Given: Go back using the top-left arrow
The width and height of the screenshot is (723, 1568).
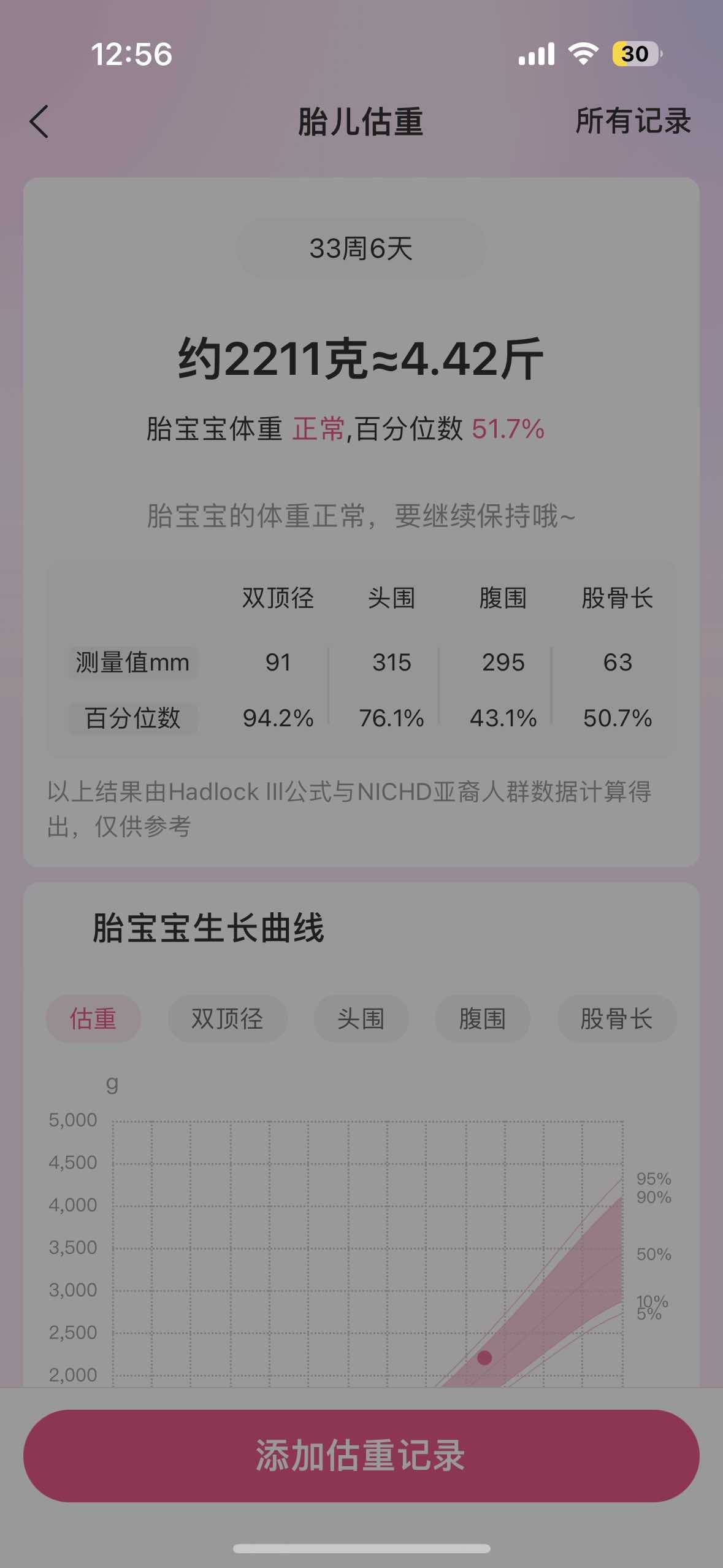Looking at the screenshot, I should tap(39, 121).
